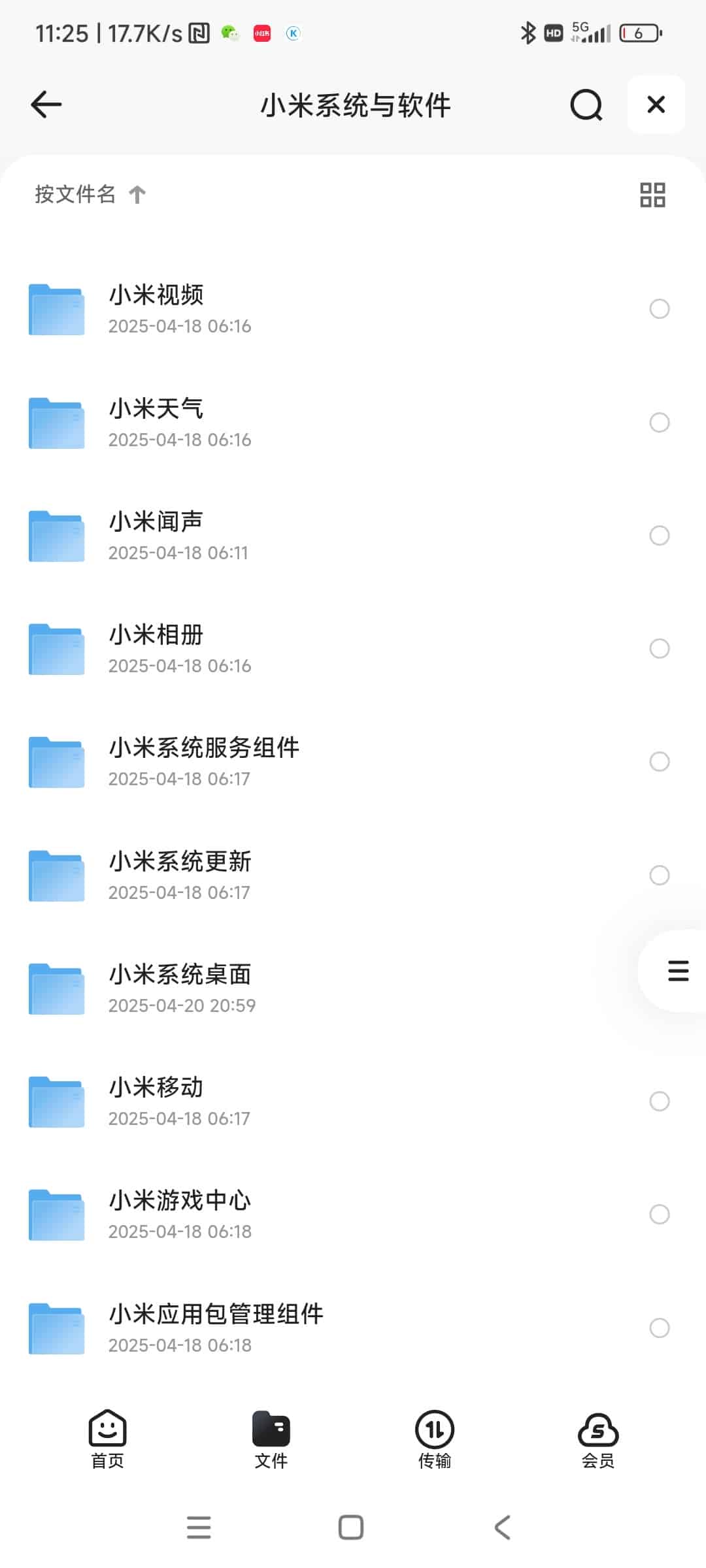This screenshot has height=1568, width=706.
Task: Select the 小米游戏中心 folder radio circle
Action: coord(659,1214)
